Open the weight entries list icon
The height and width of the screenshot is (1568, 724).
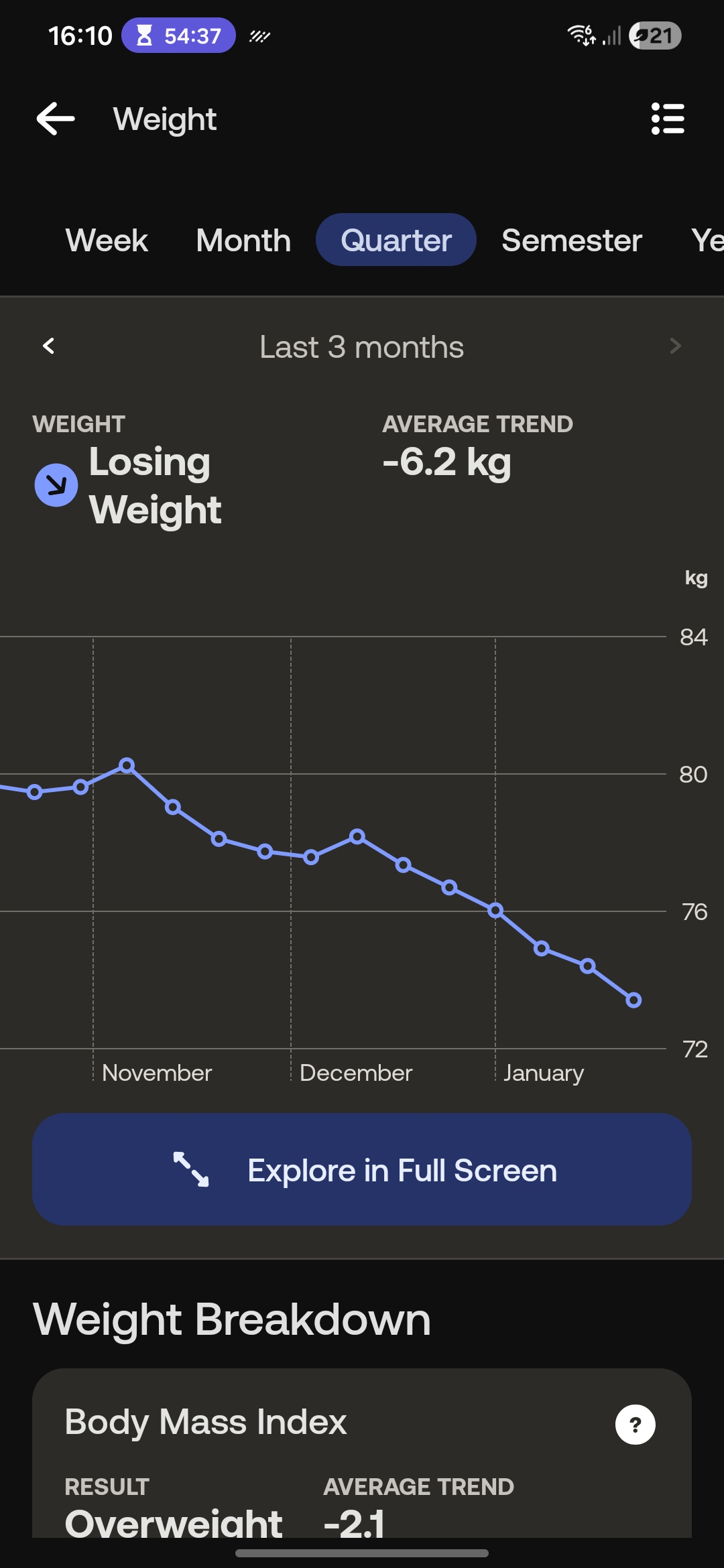(x=668, y=119)
